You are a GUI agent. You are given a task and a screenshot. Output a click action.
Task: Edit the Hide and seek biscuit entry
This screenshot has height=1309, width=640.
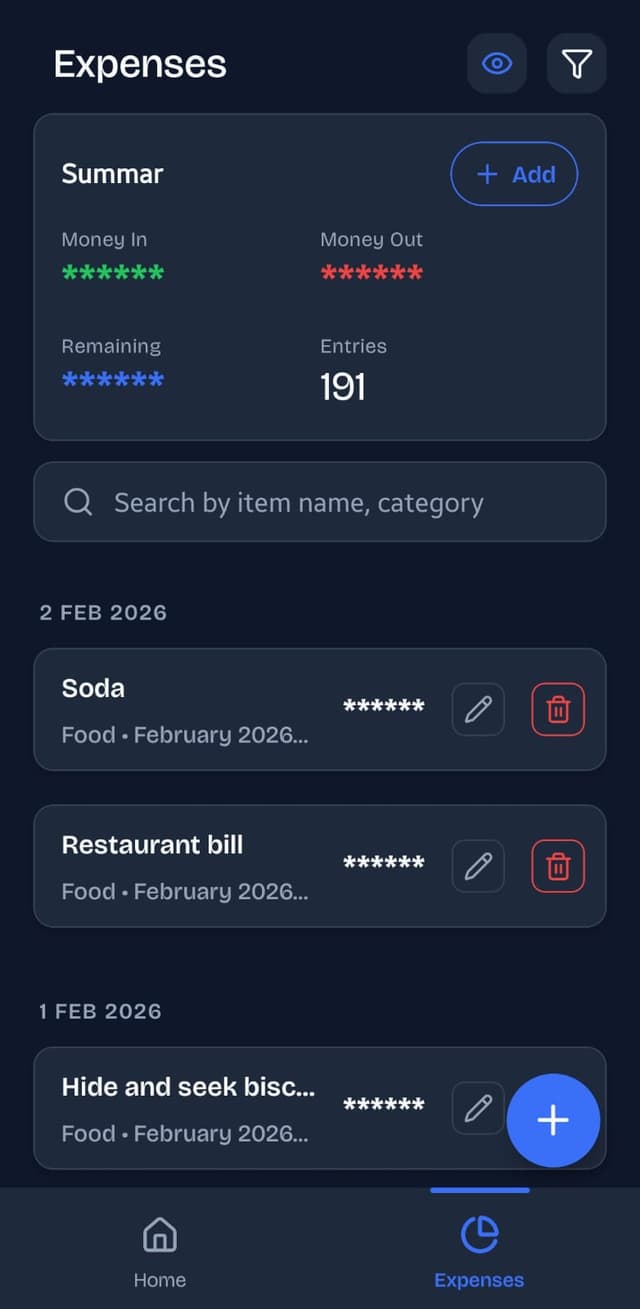(x=478, y=1108)
